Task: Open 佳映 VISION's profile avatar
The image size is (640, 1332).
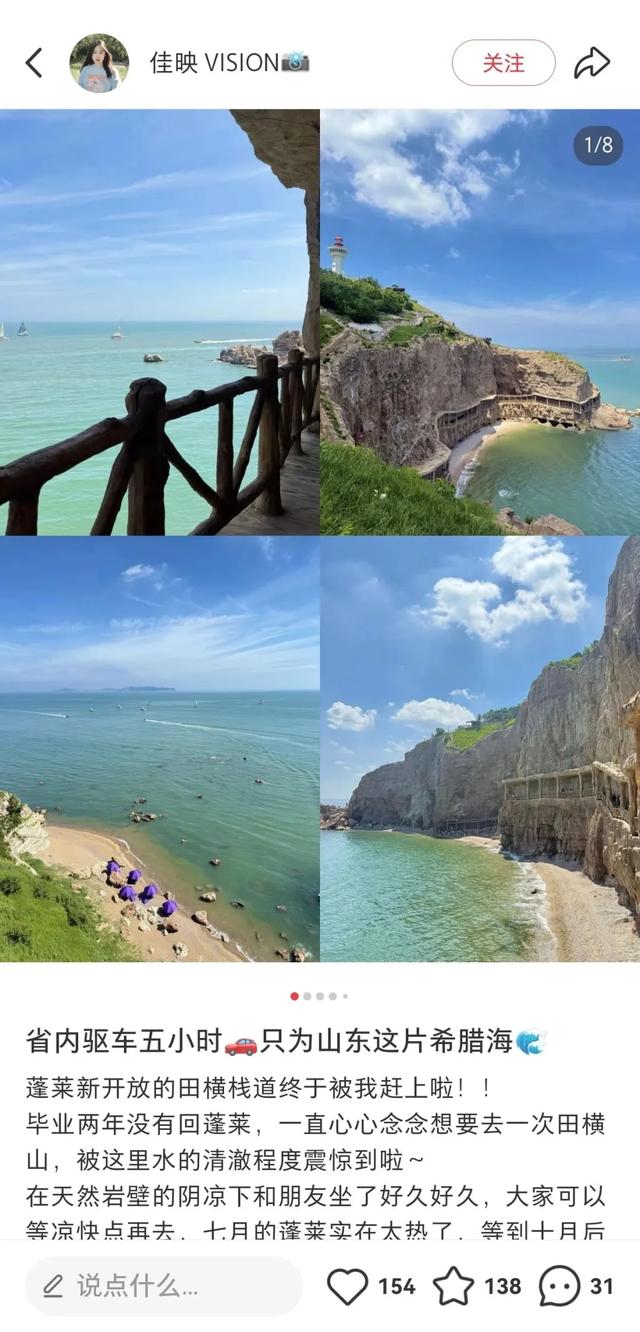Action: [99, 63]
